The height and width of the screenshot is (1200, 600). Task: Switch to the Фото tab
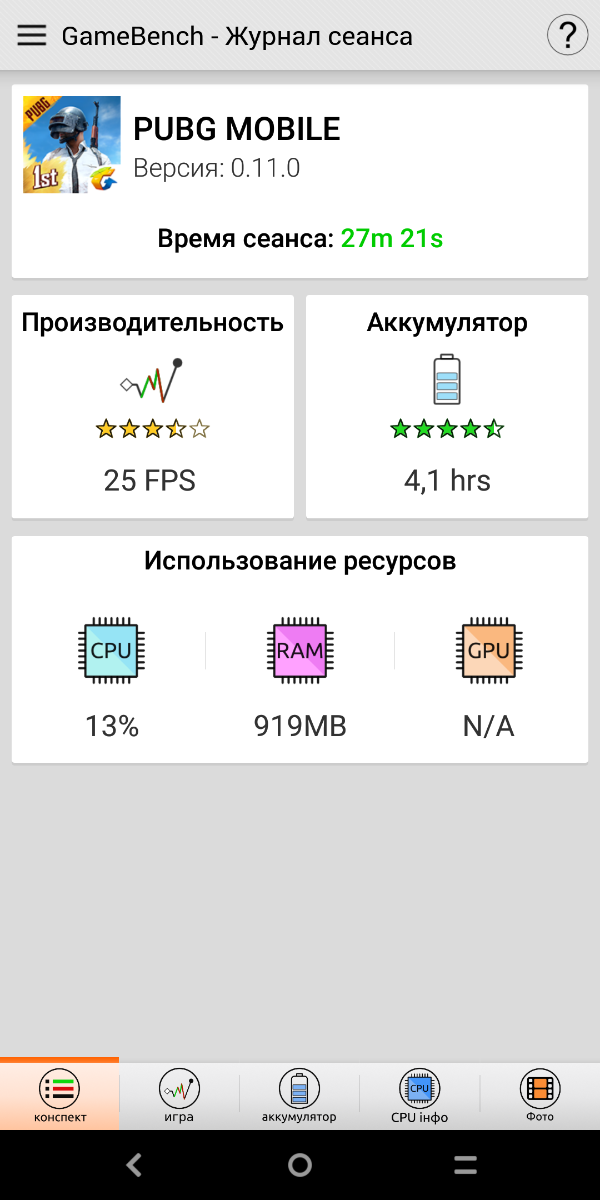pyautogui.click(x=540, y=1096)
